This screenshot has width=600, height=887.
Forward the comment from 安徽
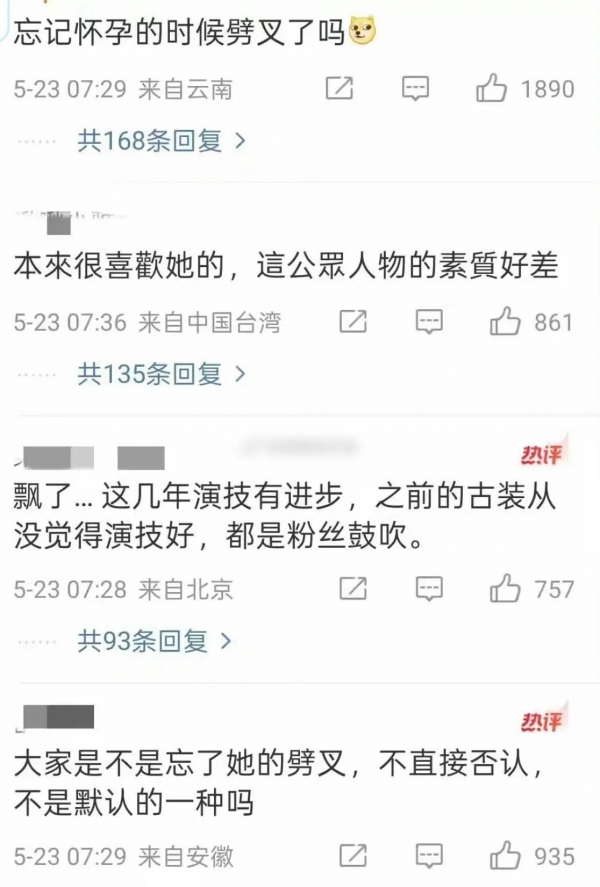pyautogui.click(x=352, y=856)
